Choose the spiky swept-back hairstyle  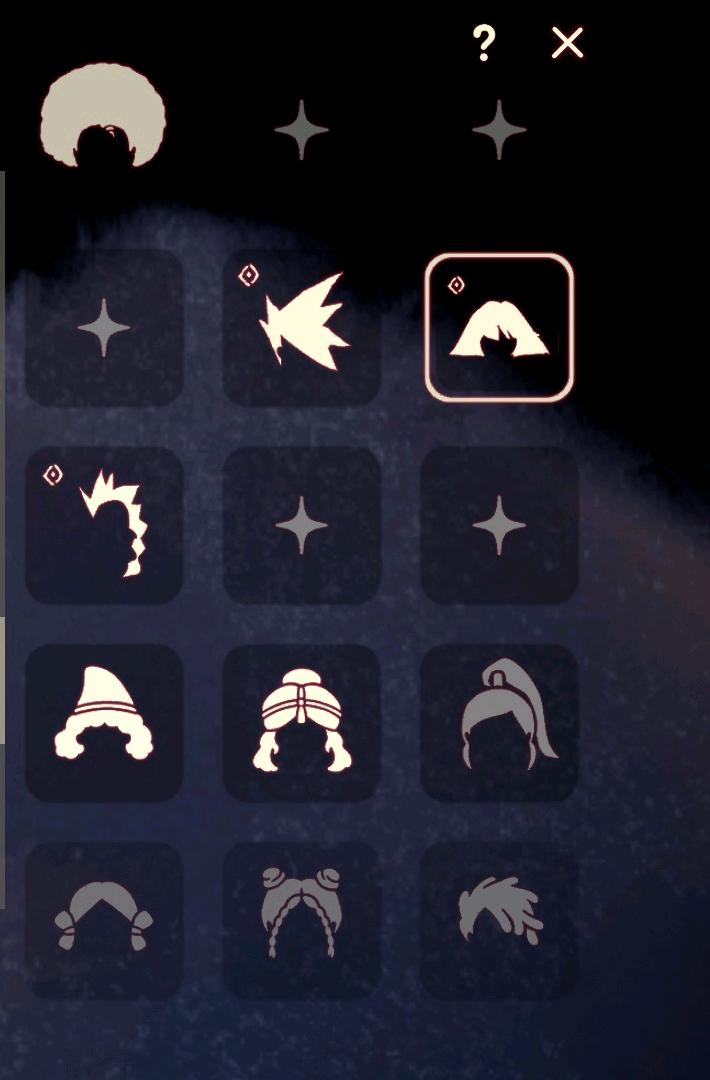(x=302, y=325)
